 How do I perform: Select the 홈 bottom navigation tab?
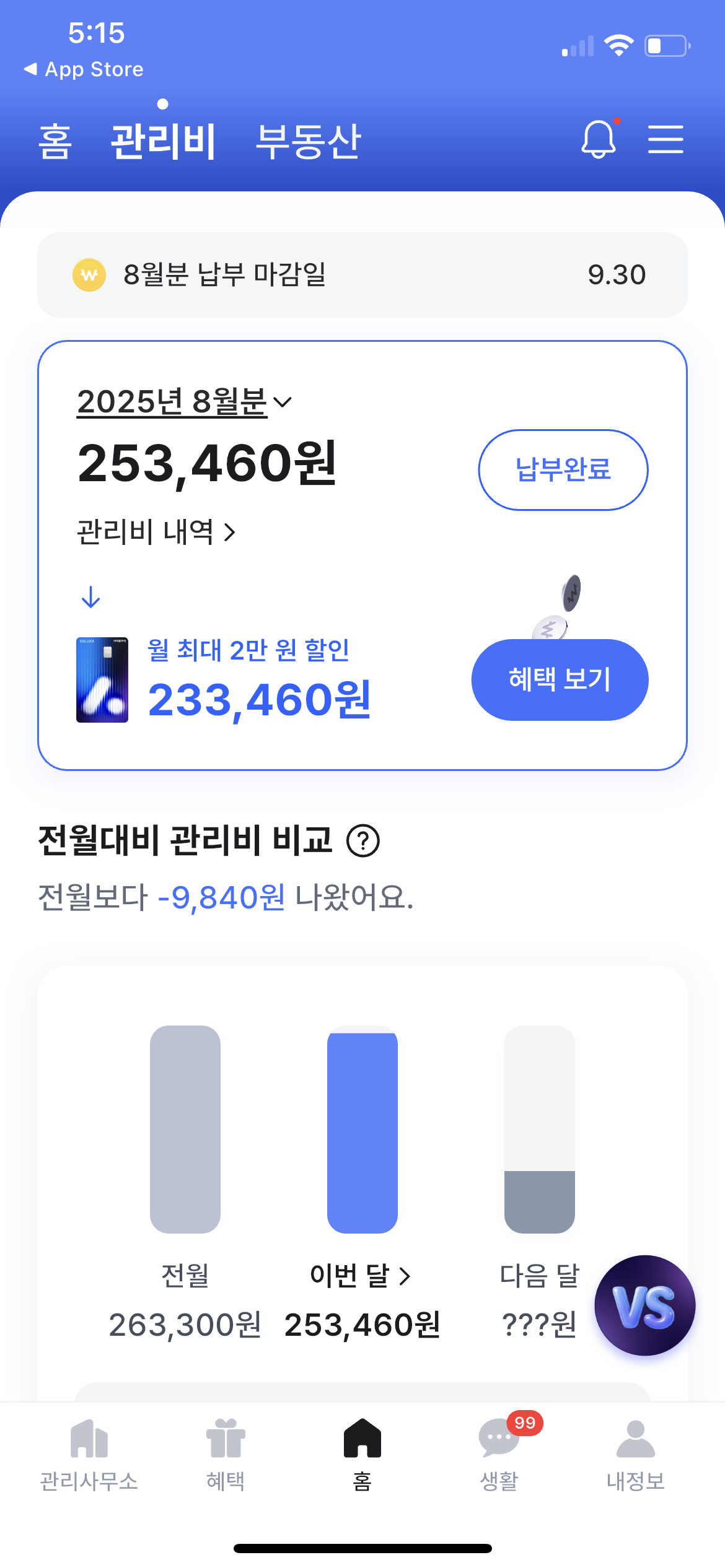(x=362, y=1455)
